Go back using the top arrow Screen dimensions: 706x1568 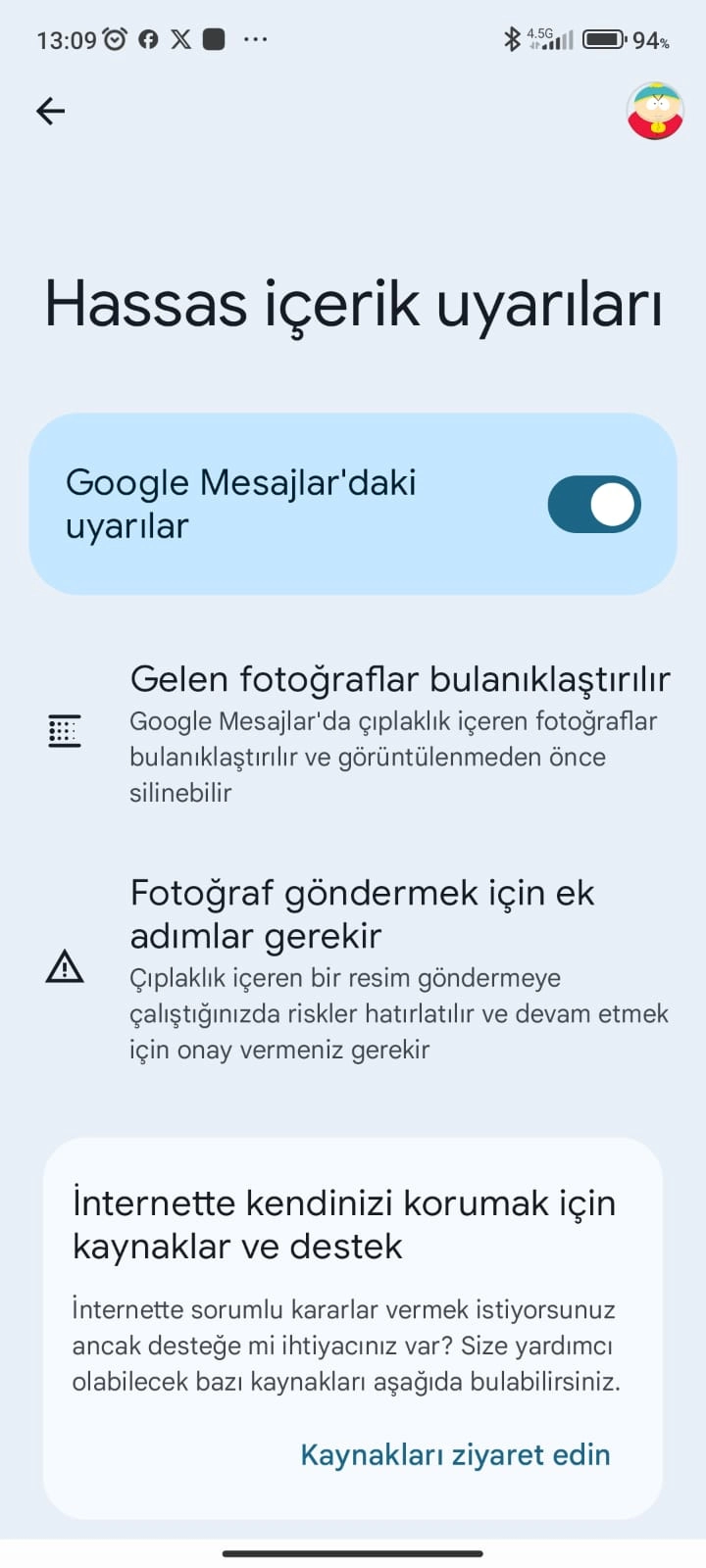[50, 111]
